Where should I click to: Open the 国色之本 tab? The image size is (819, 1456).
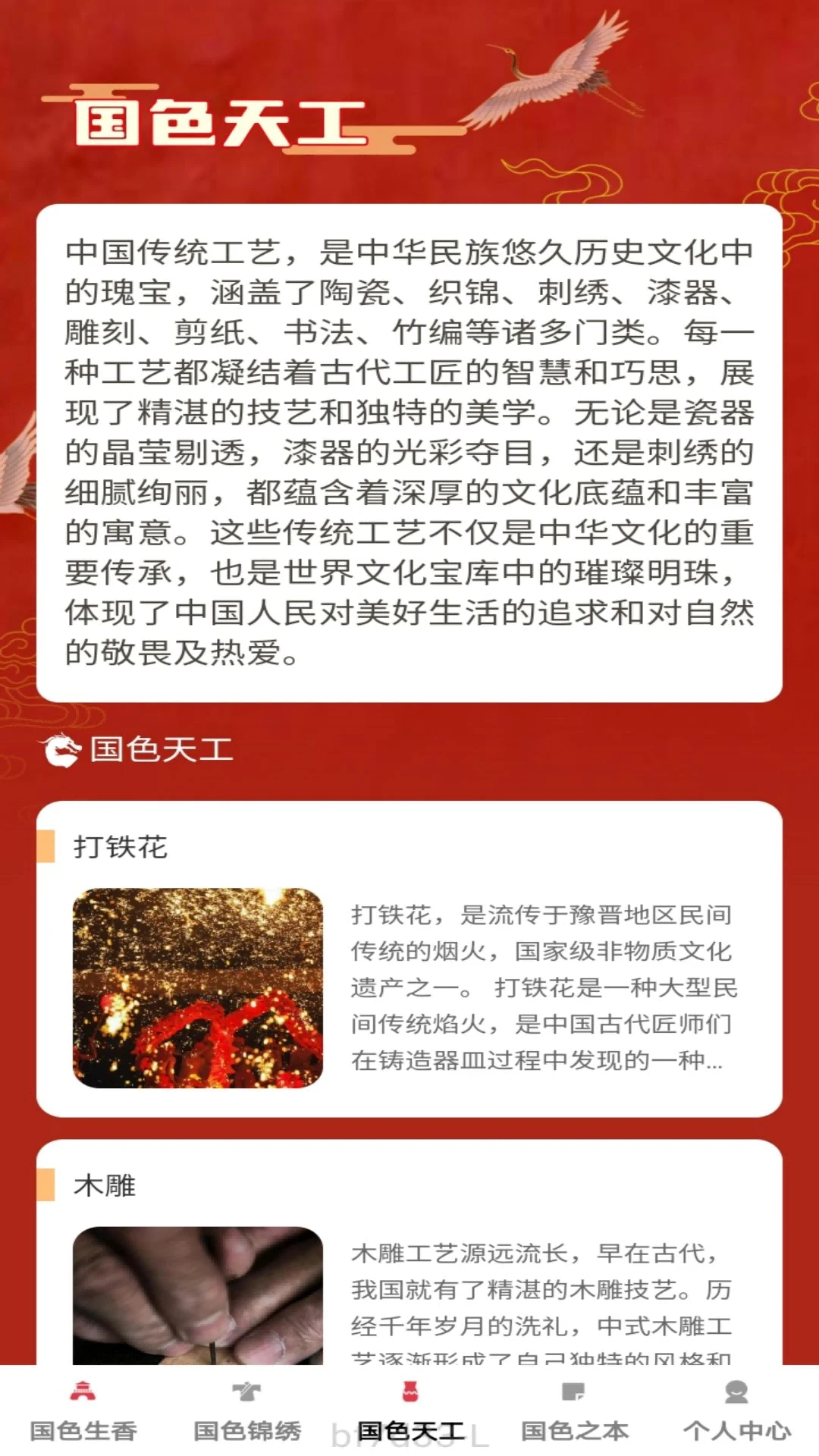point(574,1412)
